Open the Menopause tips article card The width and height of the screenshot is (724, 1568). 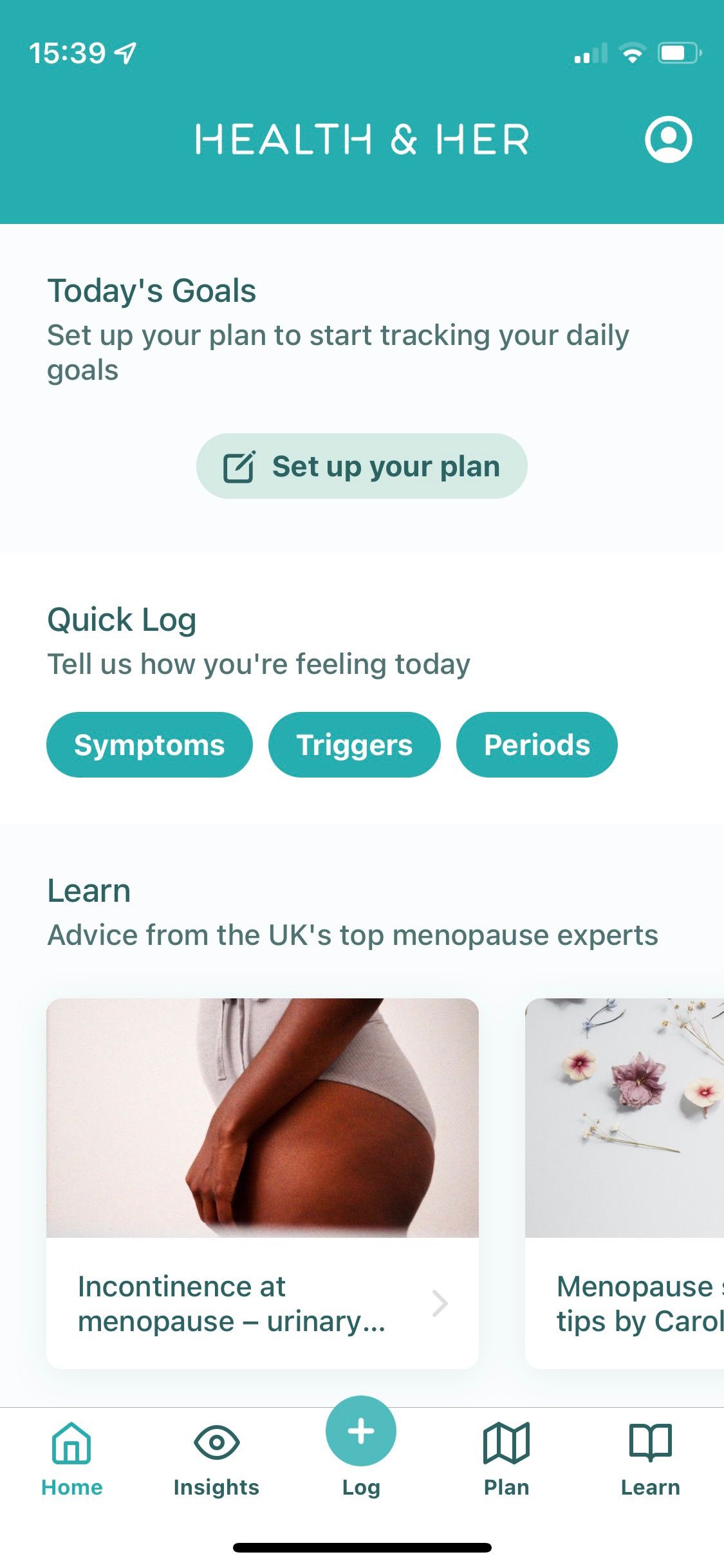tap(624, 1184)
